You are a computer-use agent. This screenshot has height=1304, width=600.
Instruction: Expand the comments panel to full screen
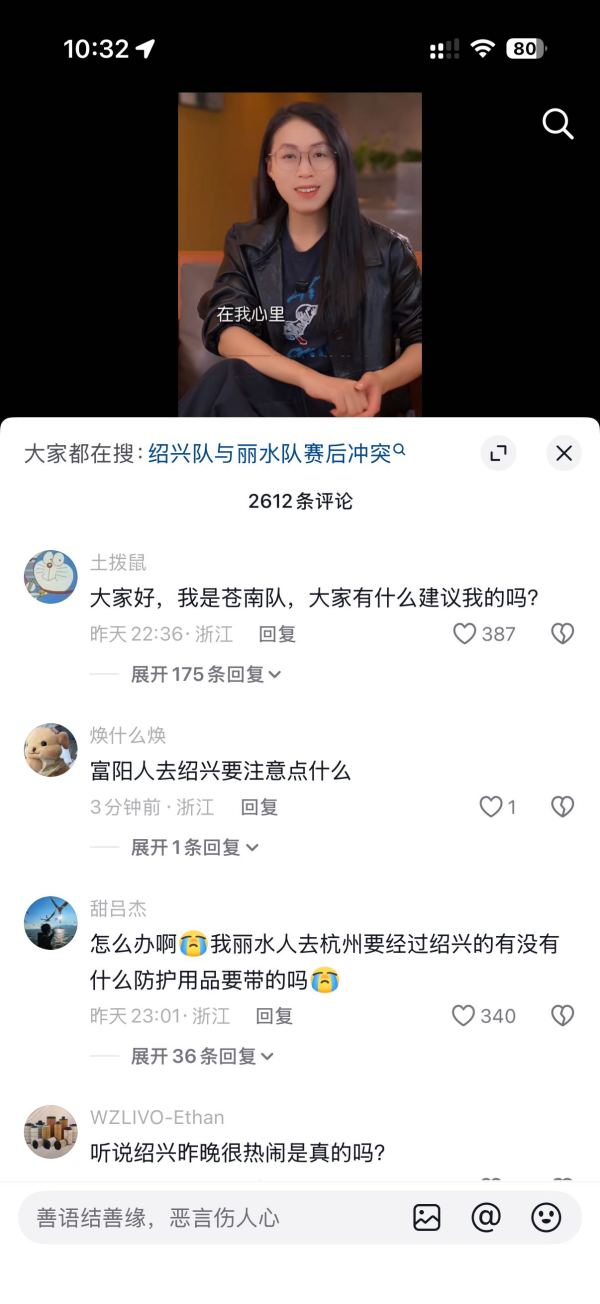pyautogui.click(x=498, y=453)
